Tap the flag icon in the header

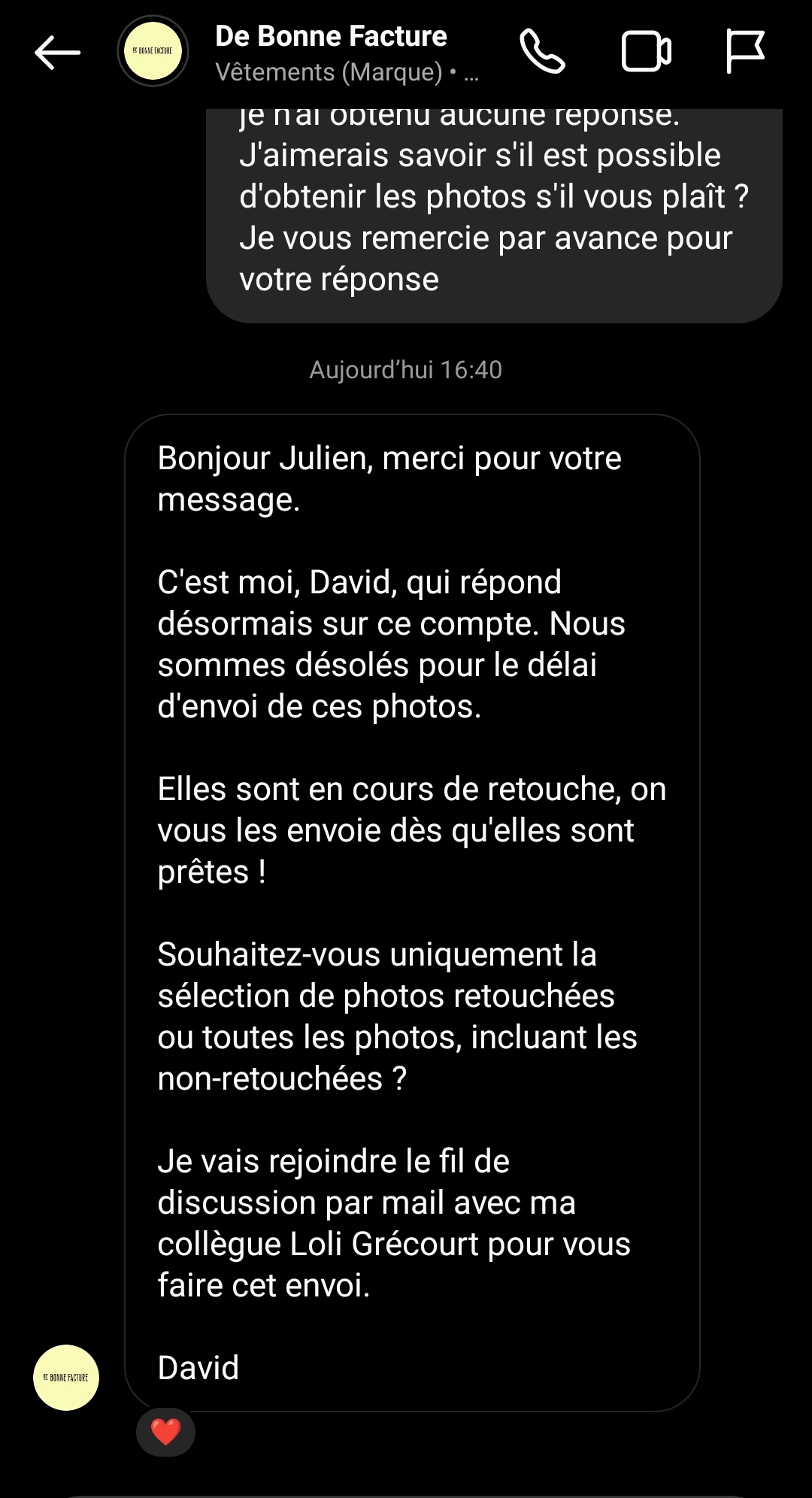745,51
